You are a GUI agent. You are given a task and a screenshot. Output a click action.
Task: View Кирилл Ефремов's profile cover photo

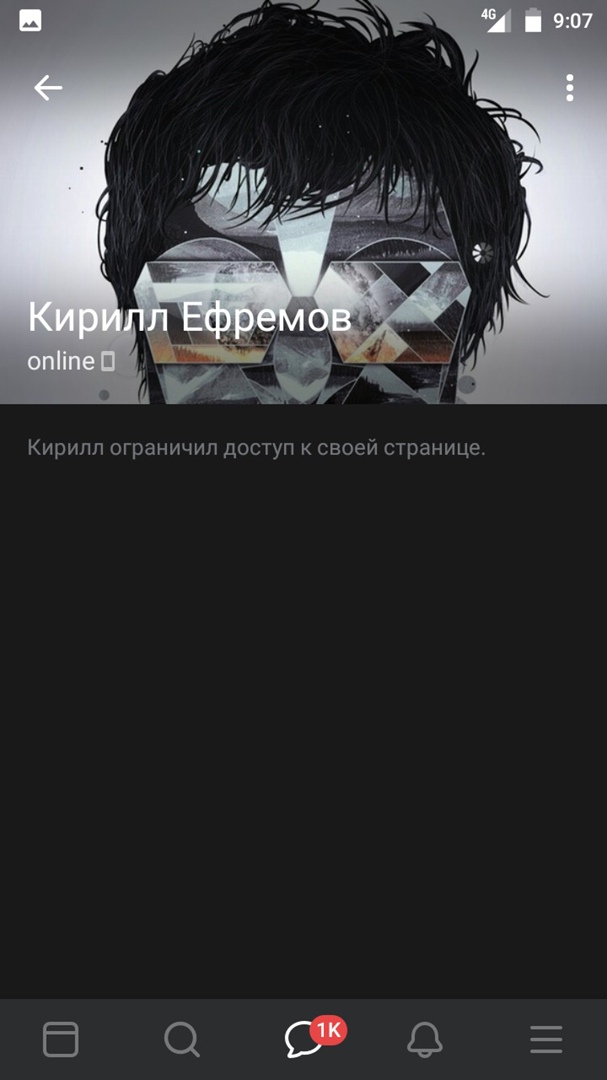click(x=303, y=200)
